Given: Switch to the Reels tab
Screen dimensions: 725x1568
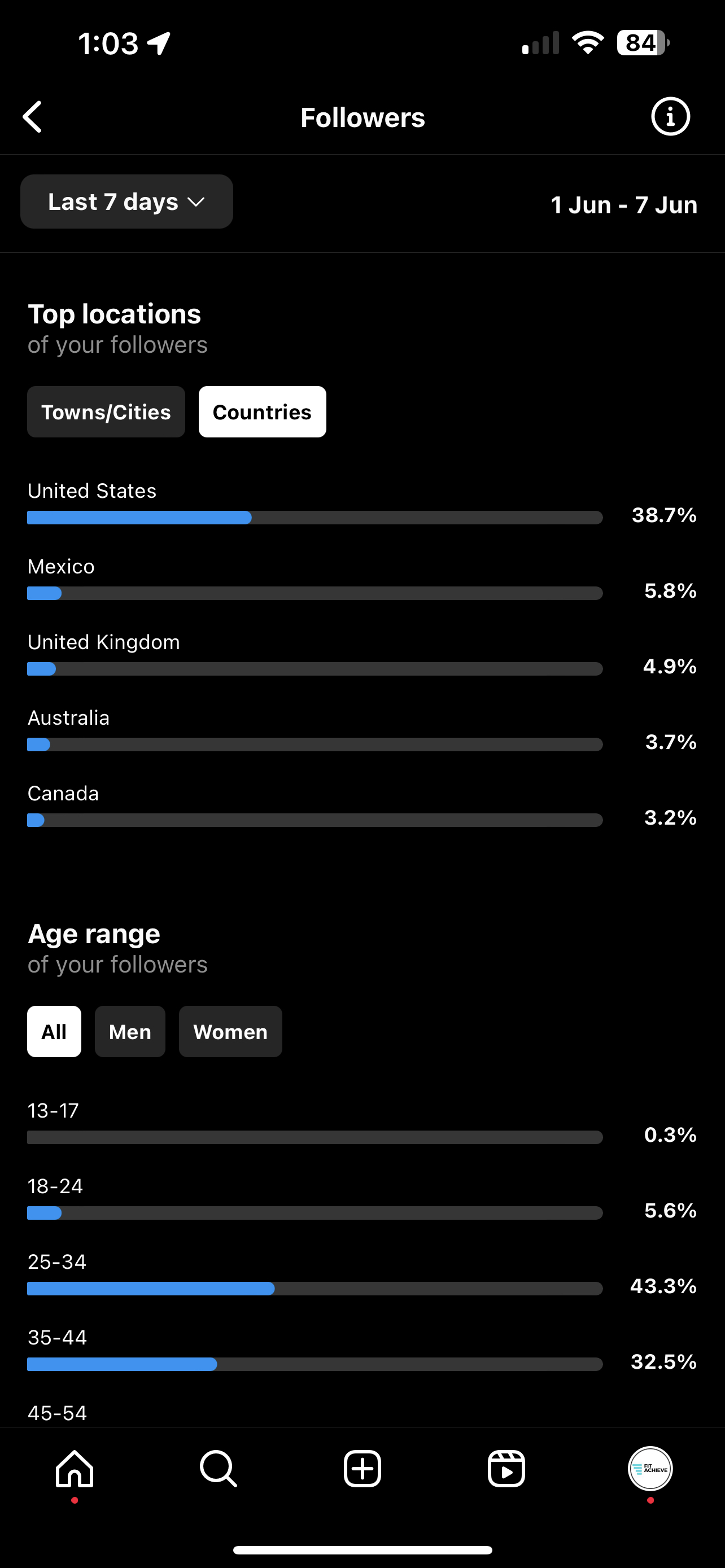Looking at the screenshot, I should pos(506,1469).
